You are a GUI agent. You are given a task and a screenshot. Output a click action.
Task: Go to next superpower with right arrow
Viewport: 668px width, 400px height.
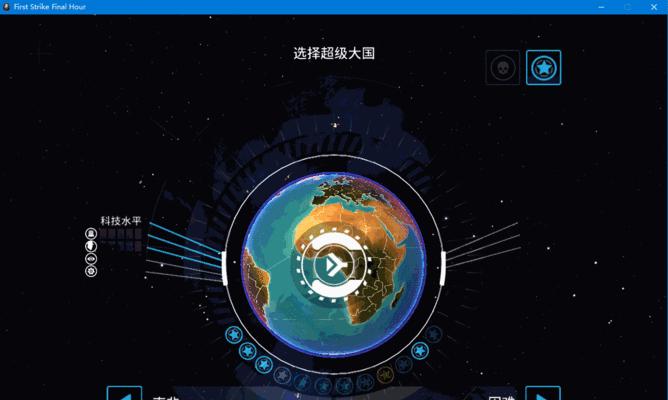click(542, 394)
